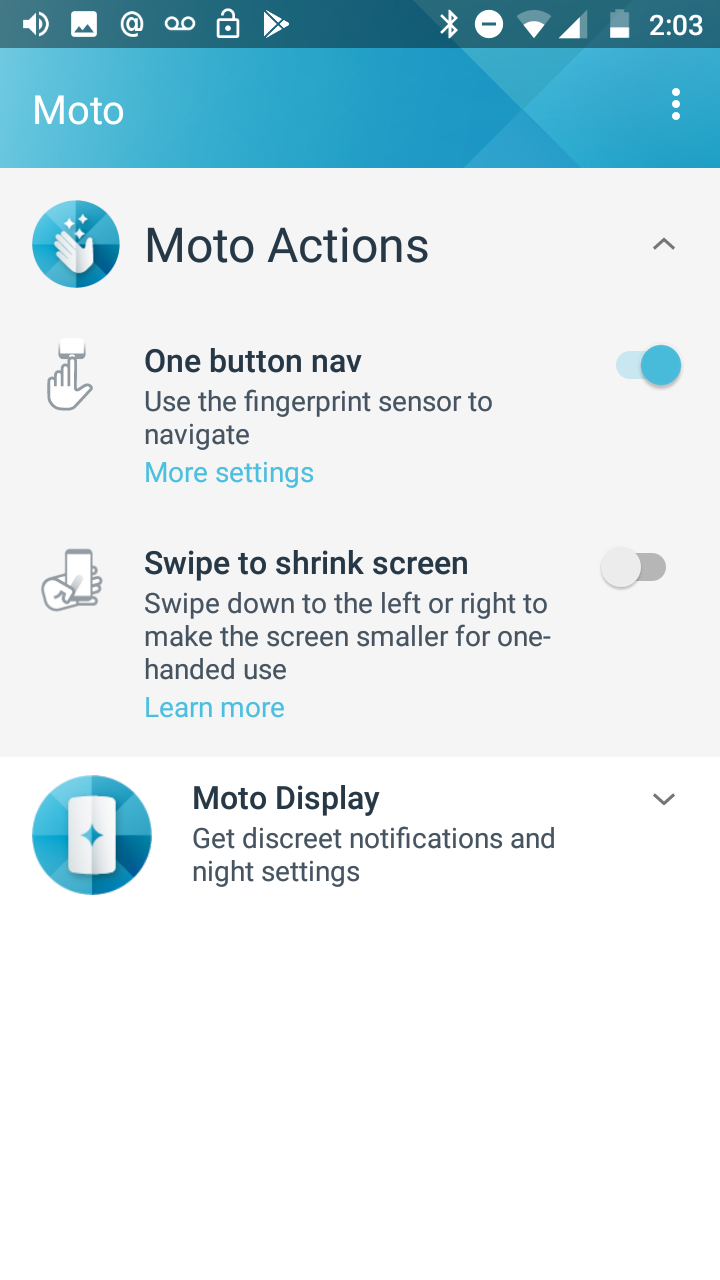This screenshot has height=1280, width=720.
Task: Open More settings for One button nav
Action: click(x=229, y=472)
